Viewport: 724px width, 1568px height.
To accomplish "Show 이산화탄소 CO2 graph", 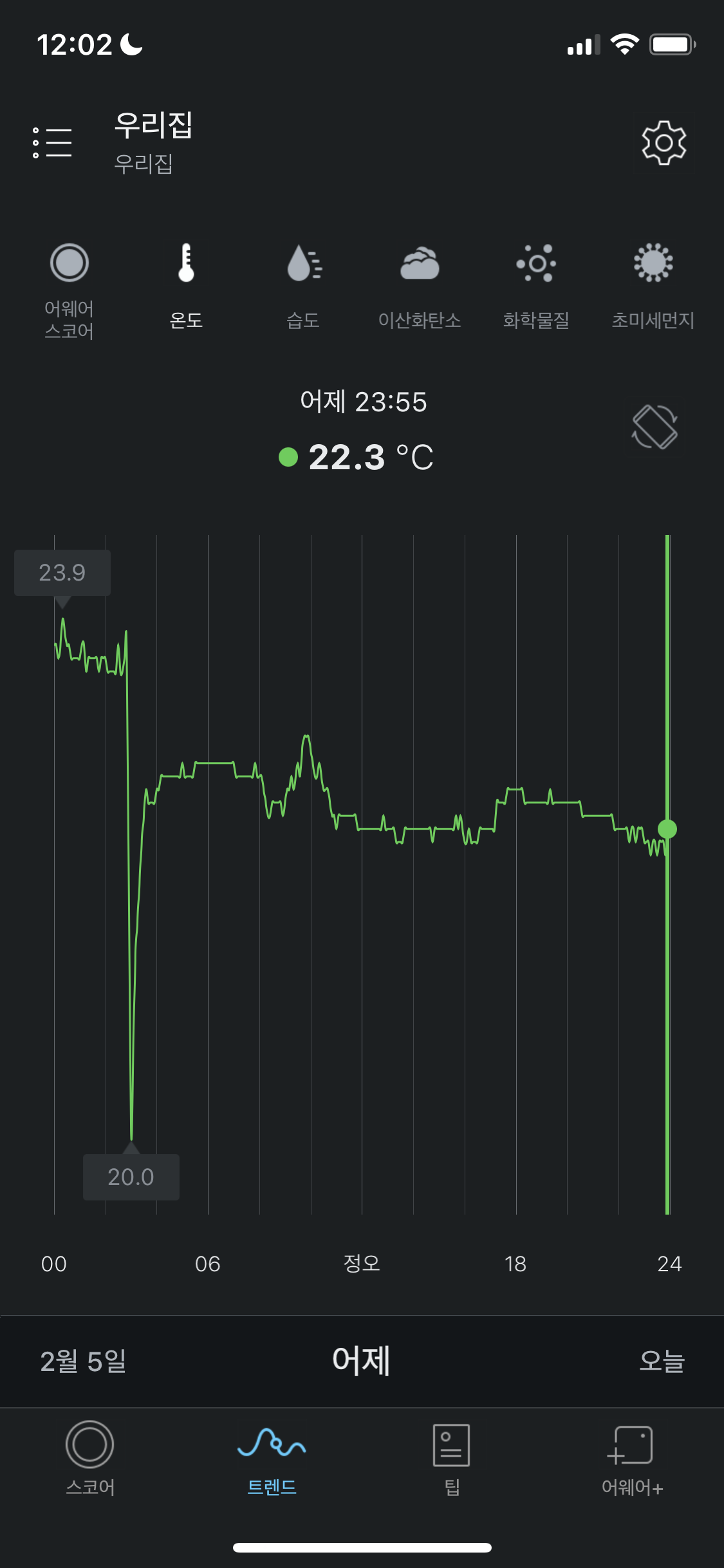I will [420, 286].
